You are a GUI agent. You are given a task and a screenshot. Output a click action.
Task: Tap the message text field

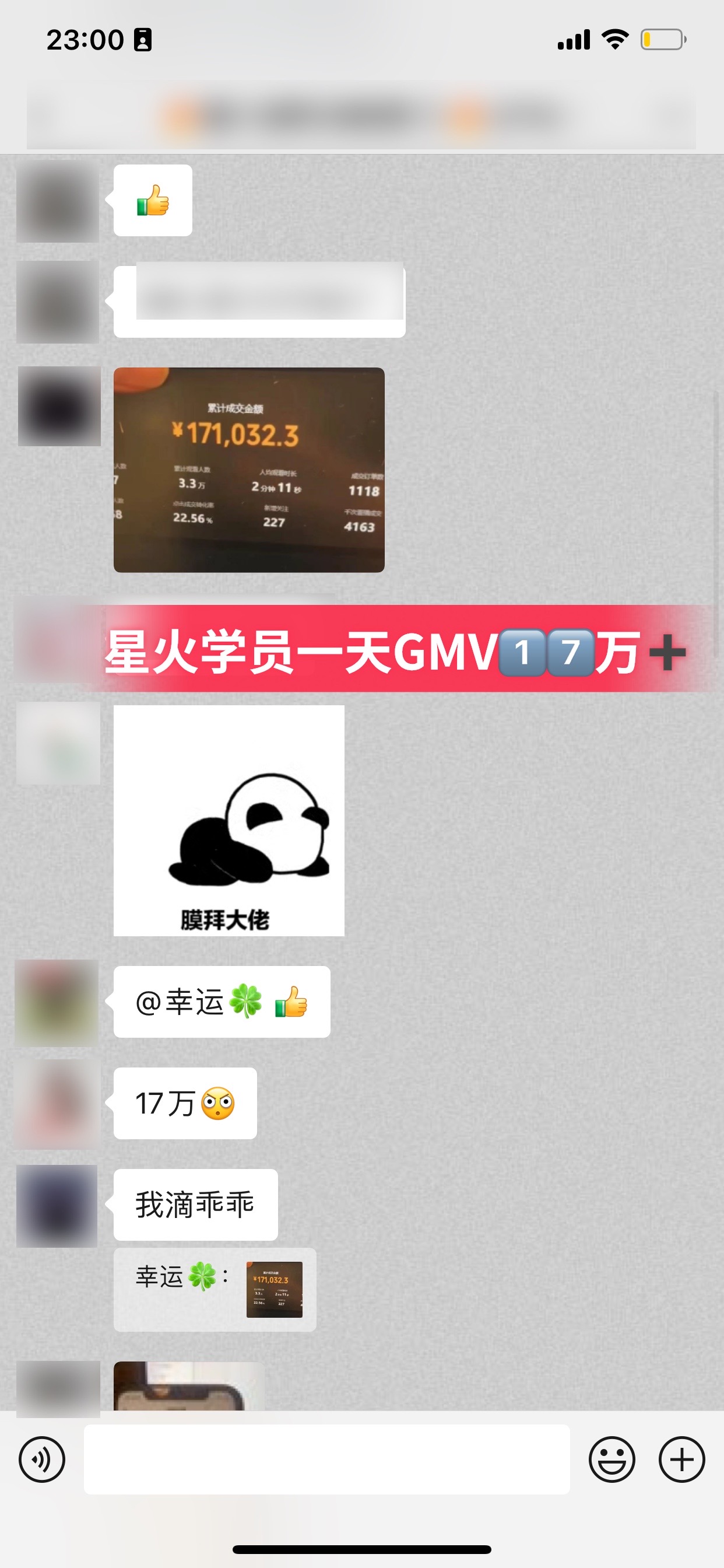click(x=326, y=1459)
